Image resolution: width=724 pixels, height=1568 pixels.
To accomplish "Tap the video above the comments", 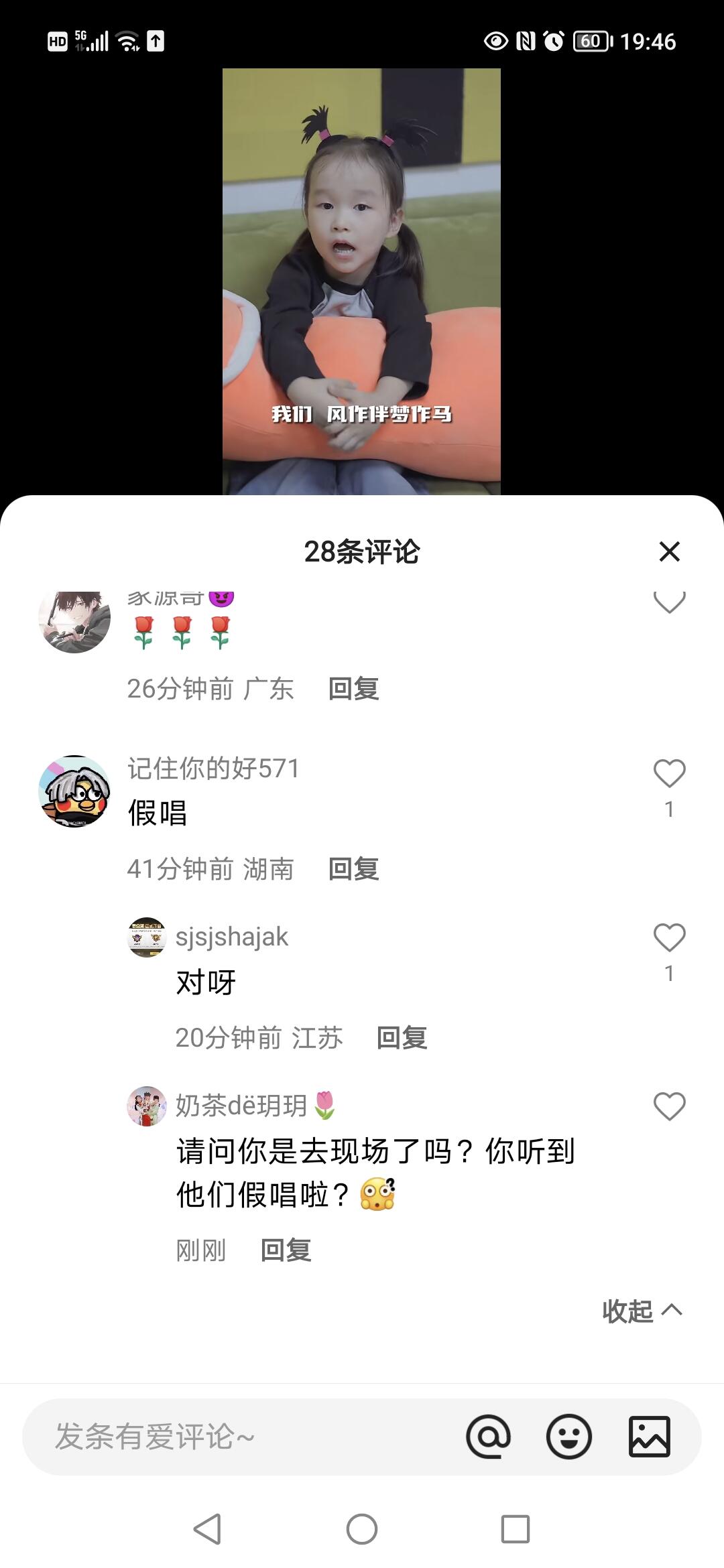I will [361, 281].
